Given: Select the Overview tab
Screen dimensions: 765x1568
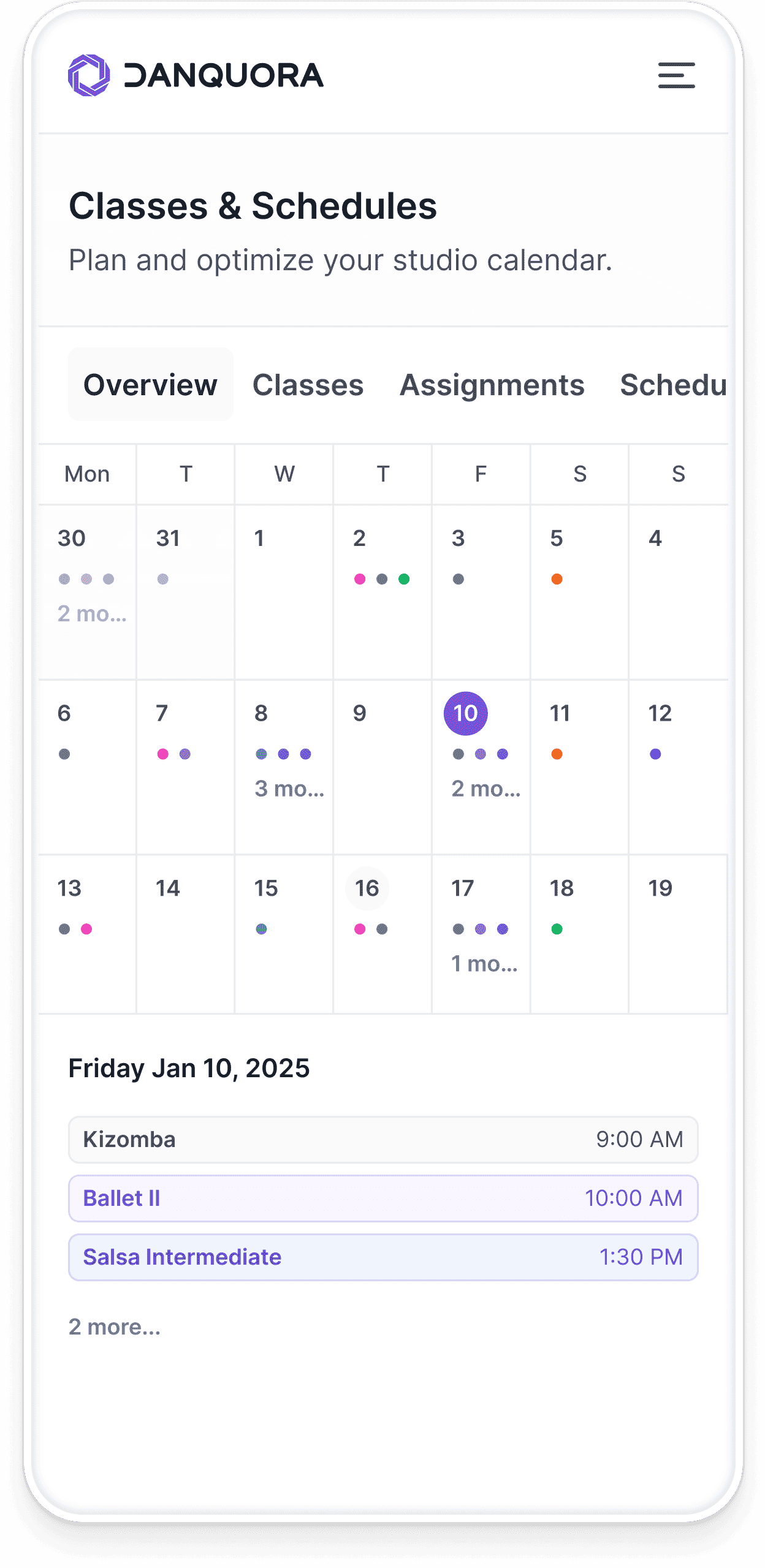Looking at the screenshot, I should [150, 385].
